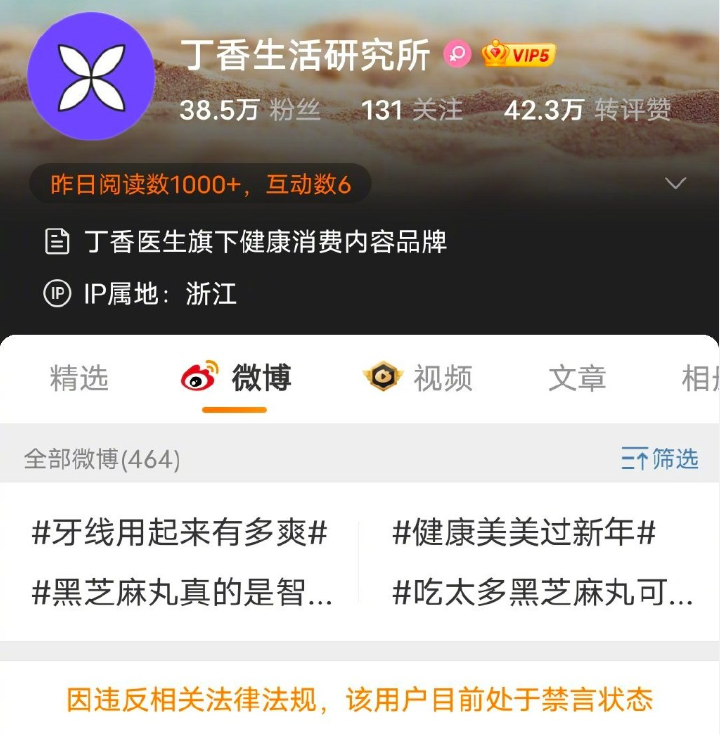Switch to the 视频 tab
Viewport: 720px width, 735px height.
418,378
